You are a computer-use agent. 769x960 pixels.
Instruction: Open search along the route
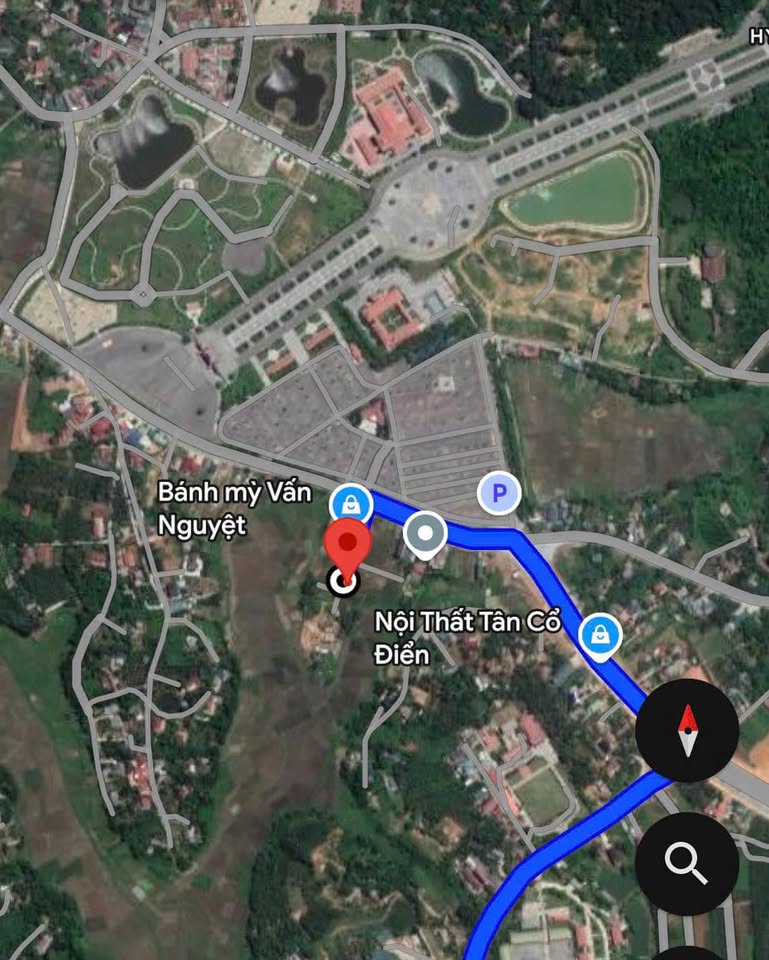687,862
